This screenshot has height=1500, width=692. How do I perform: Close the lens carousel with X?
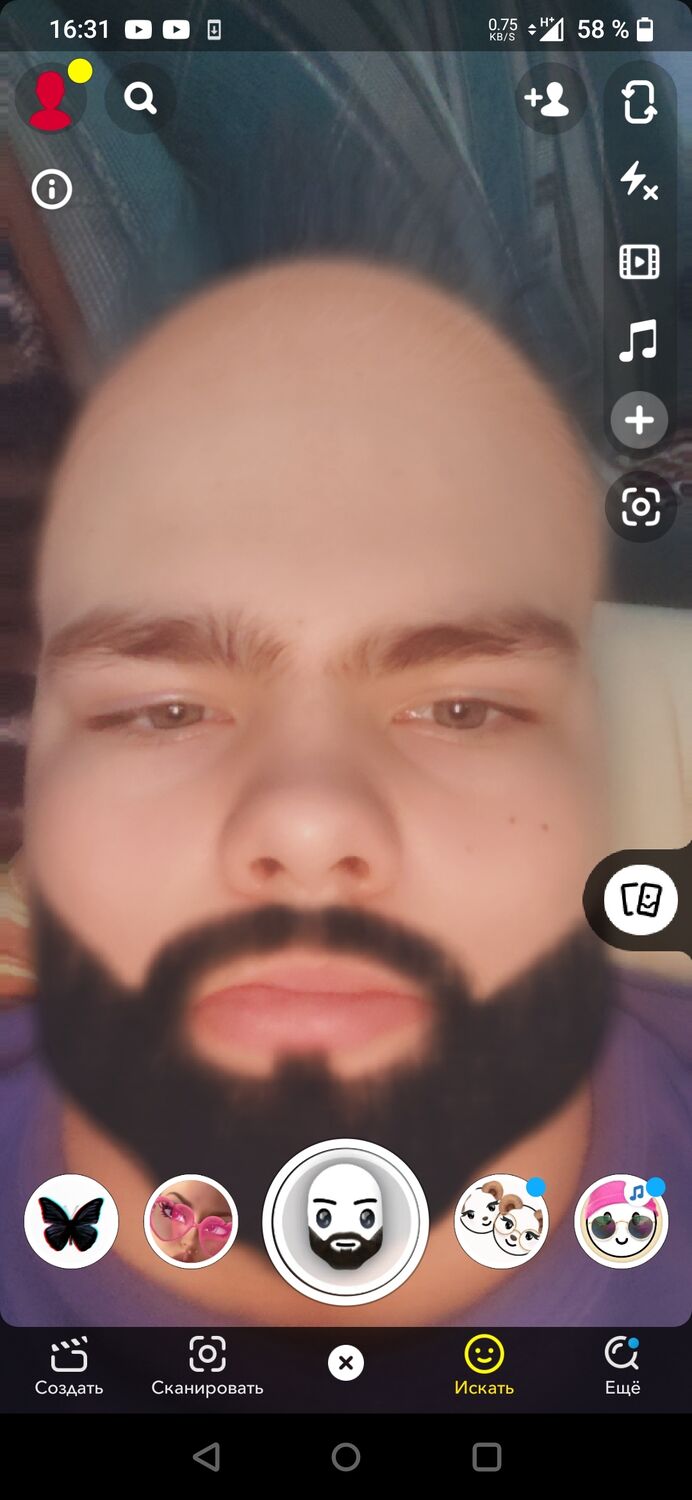(346, 1362)
